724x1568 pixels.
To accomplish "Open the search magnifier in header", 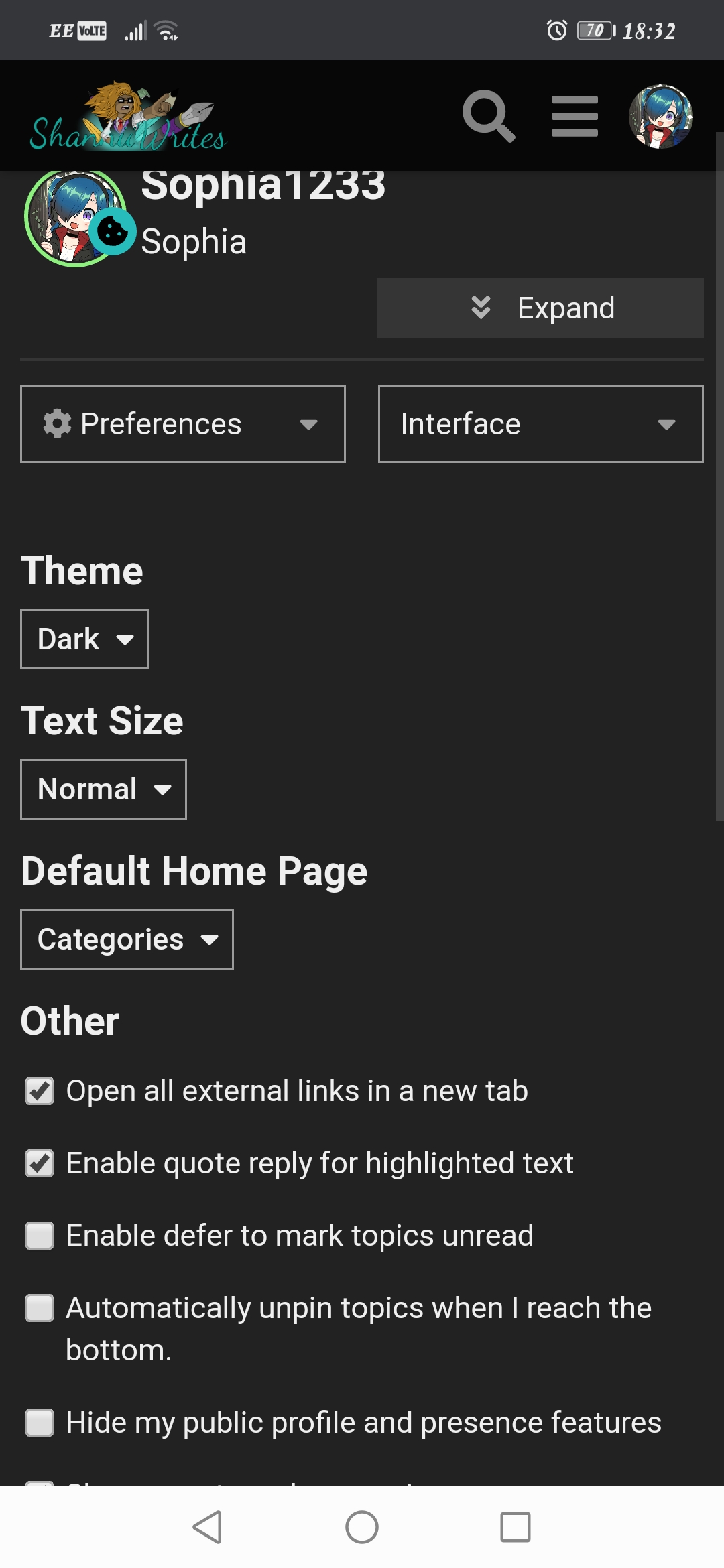I will tap(489, 116).
